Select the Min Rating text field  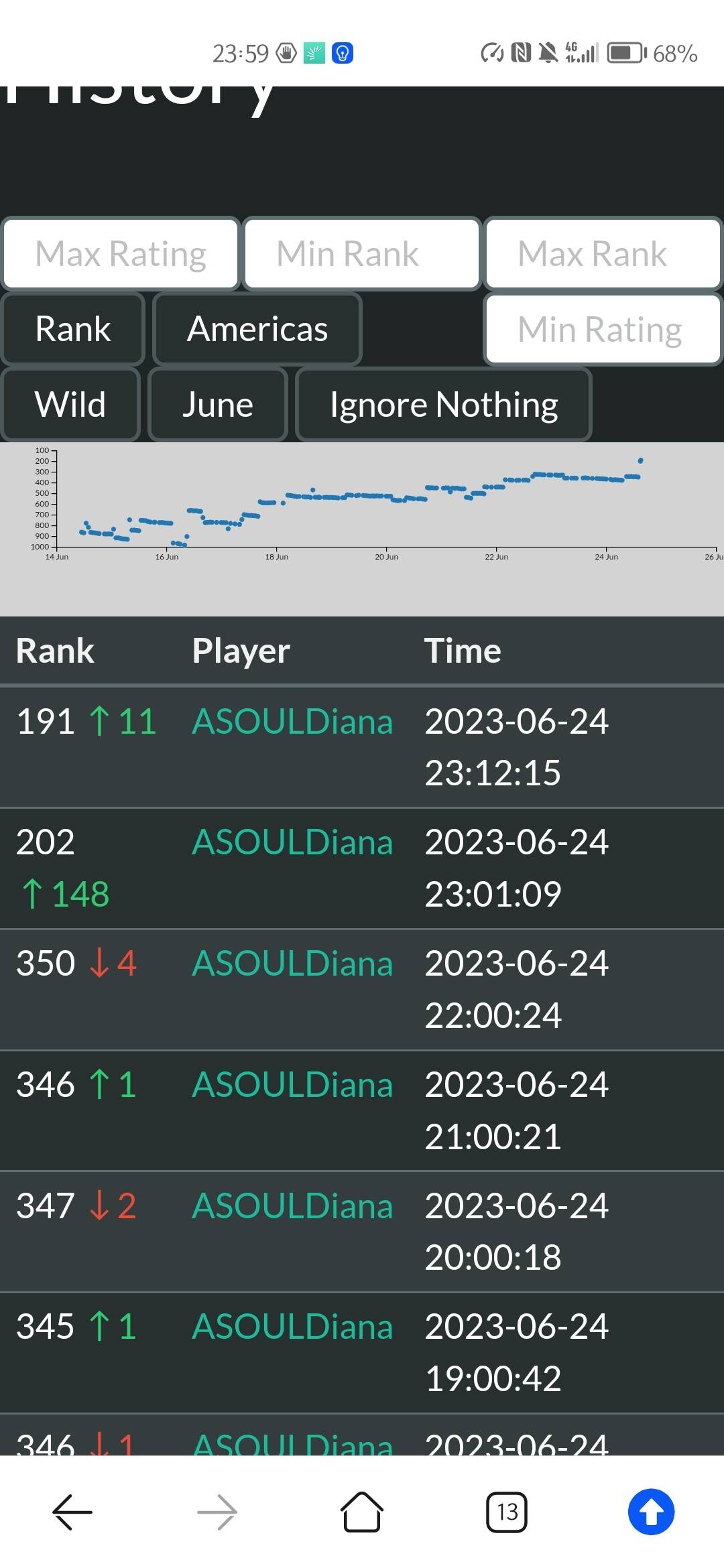tap(603, 330)
